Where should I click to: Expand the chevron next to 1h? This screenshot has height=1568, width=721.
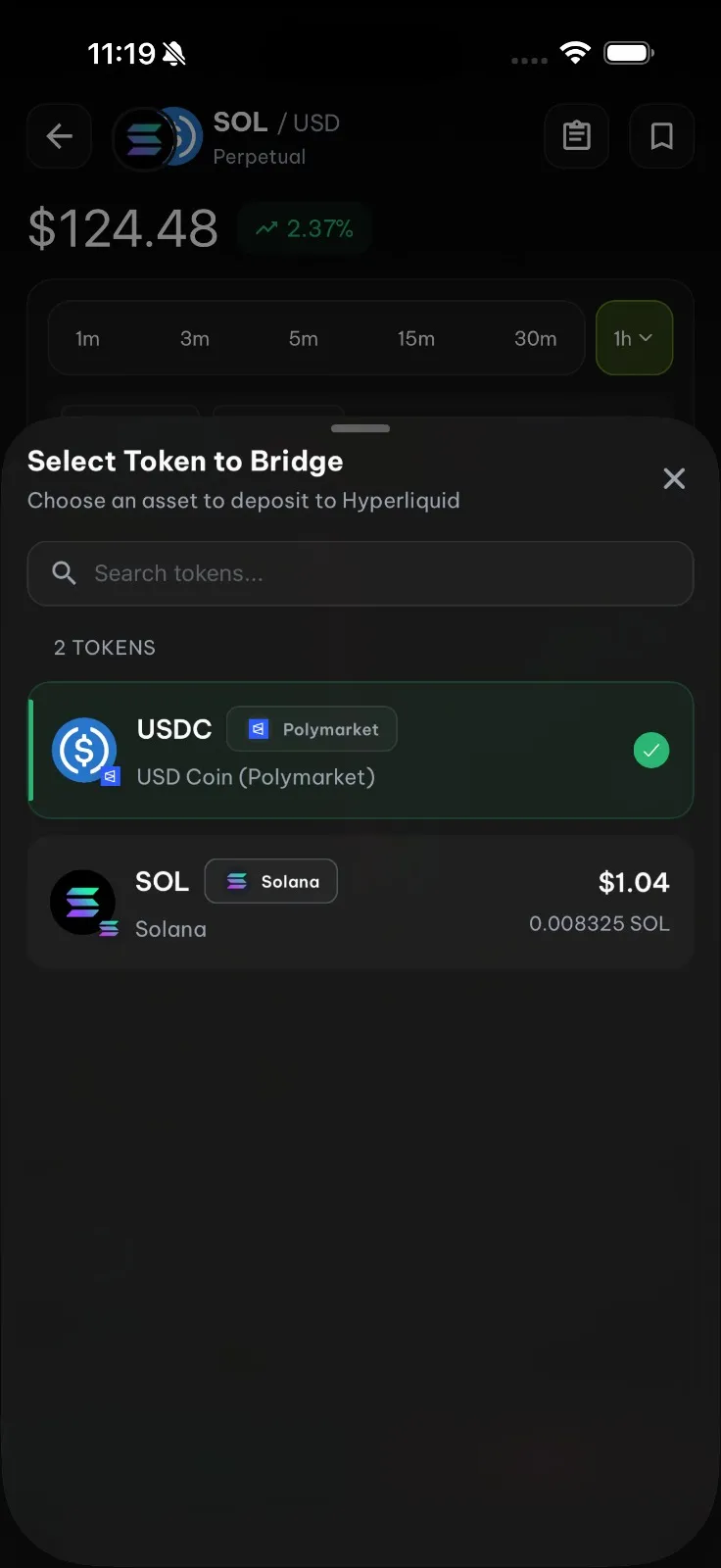click(648, 337)
